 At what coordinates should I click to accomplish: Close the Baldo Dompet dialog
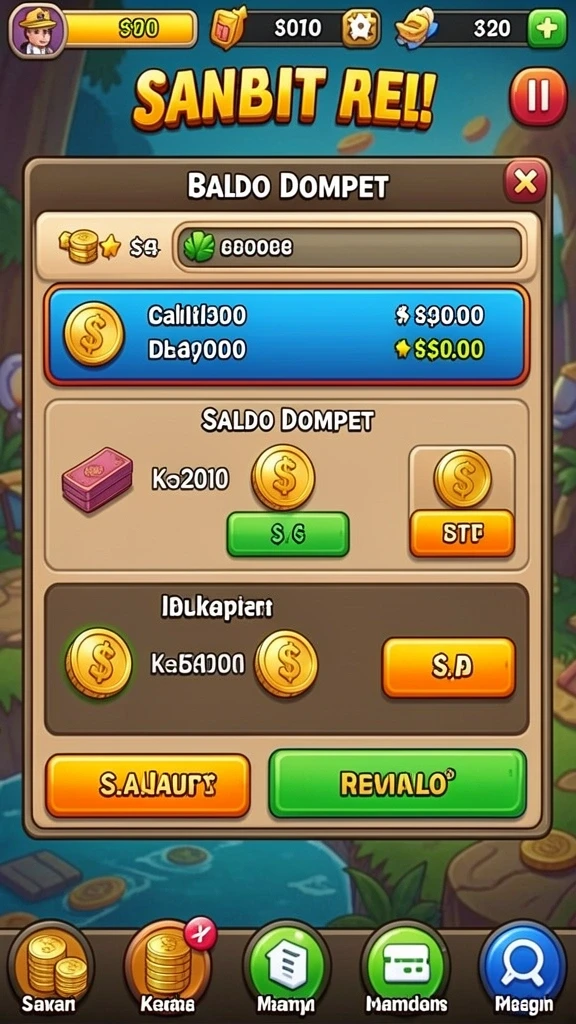coord(525,182)
